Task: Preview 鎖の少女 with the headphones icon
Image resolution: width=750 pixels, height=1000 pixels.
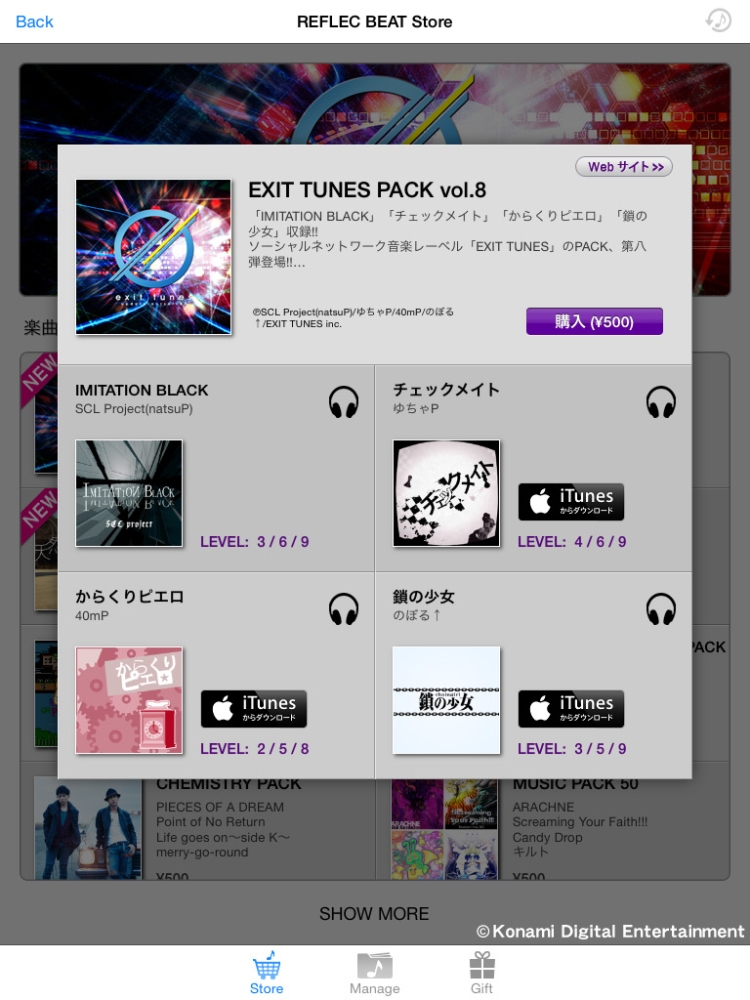Action: point(661,609)
